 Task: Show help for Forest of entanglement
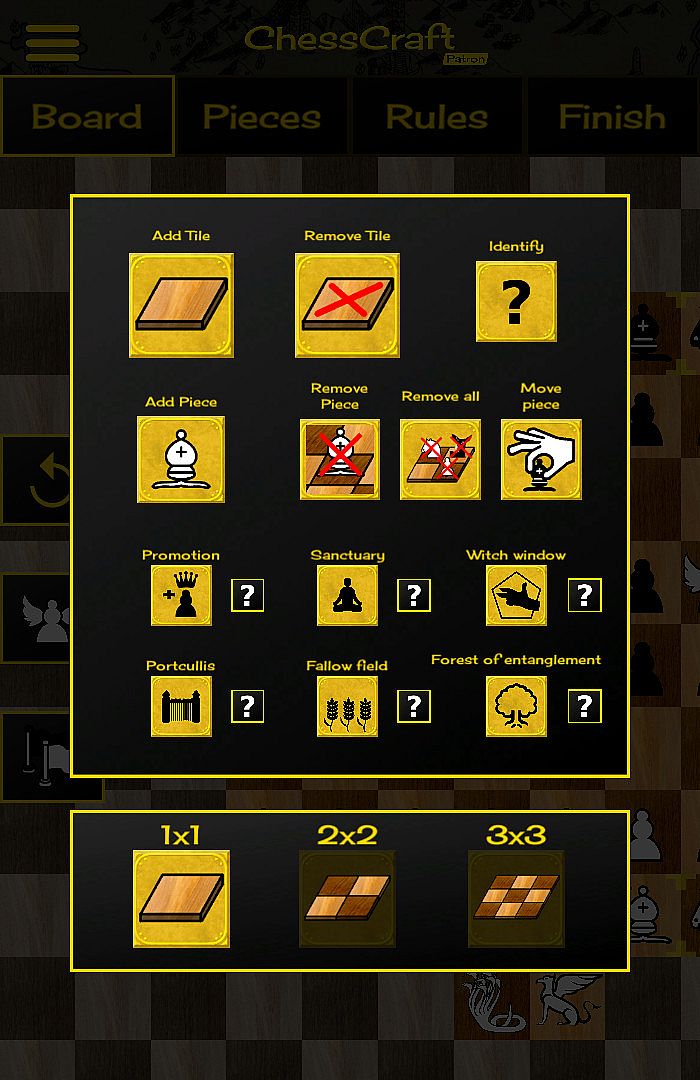pos(585,706)
